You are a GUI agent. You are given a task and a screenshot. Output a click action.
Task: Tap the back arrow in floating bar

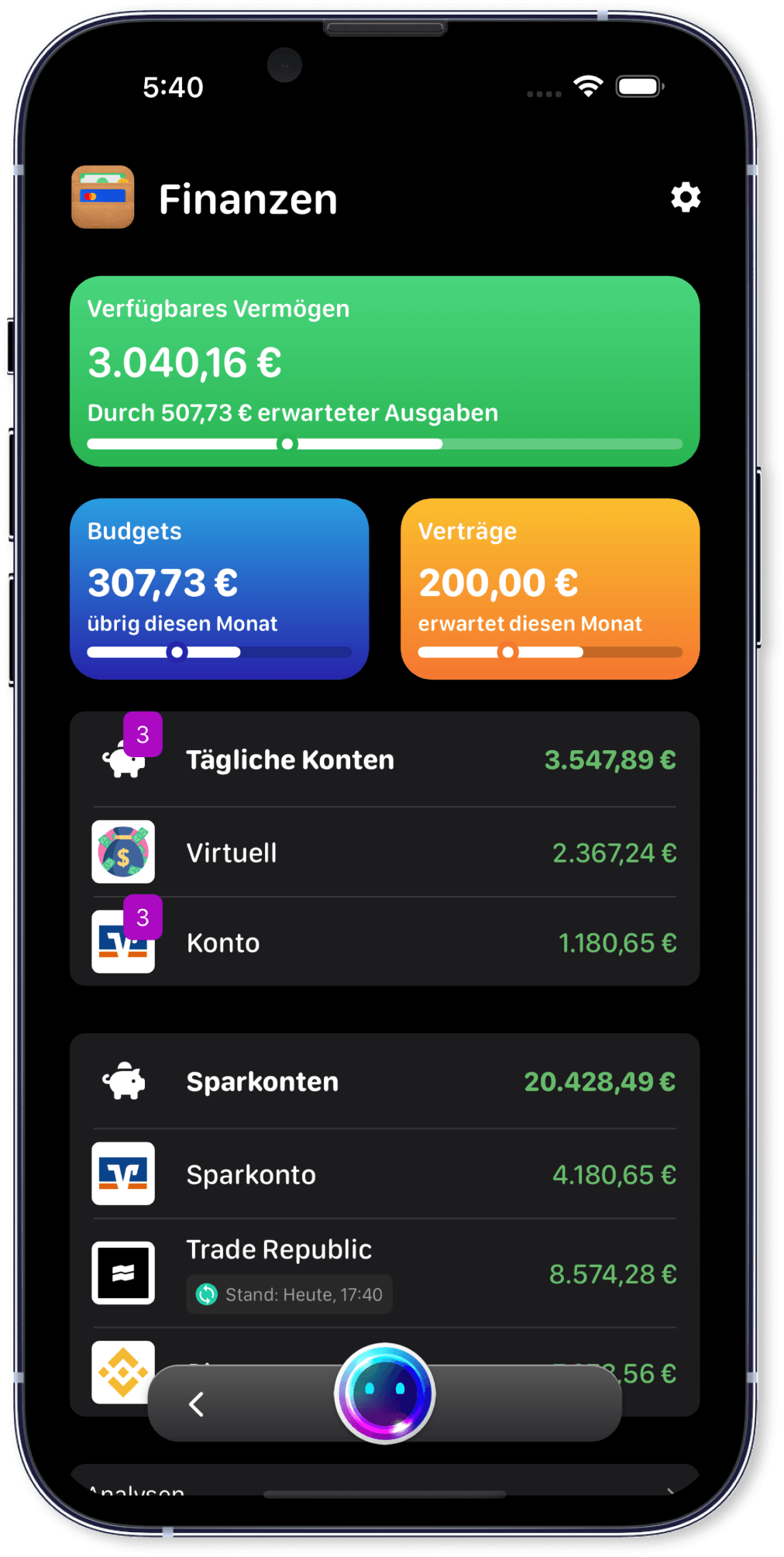tap(197, 1404)
